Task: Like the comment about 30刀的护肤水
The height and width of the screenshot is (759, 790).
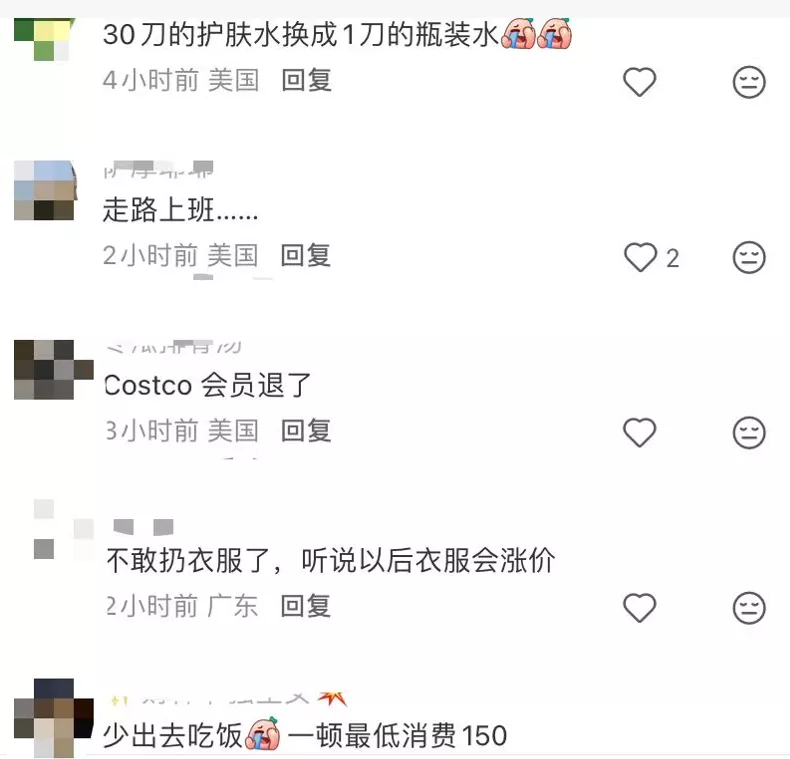Action: point(639,82)
